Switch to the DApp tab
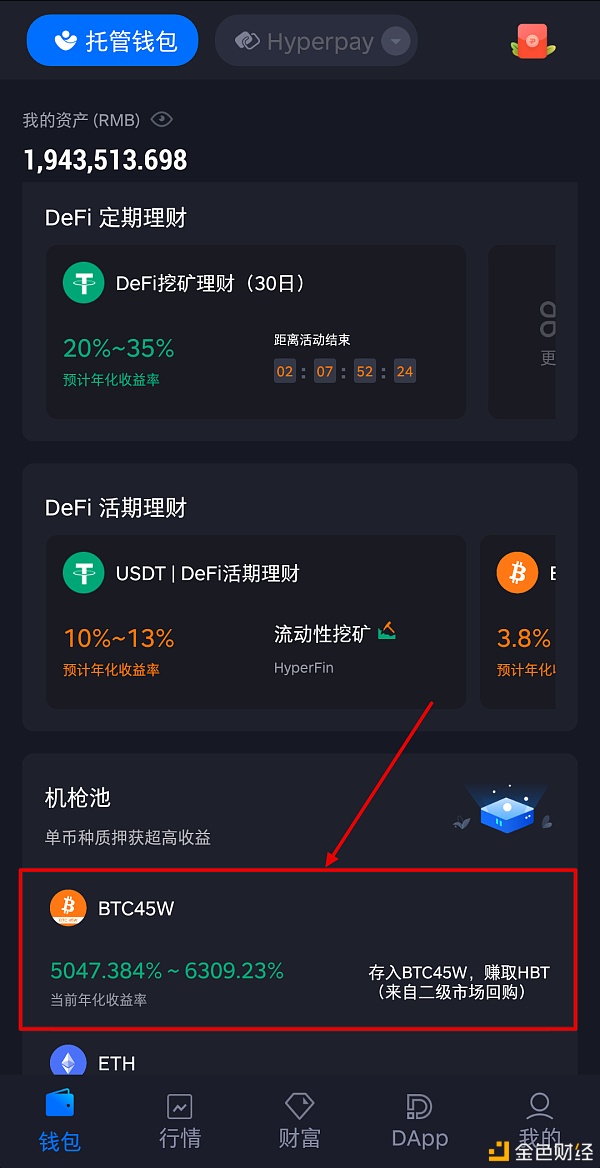Screen dimensions: 600x1168 tap(420, 1120)
